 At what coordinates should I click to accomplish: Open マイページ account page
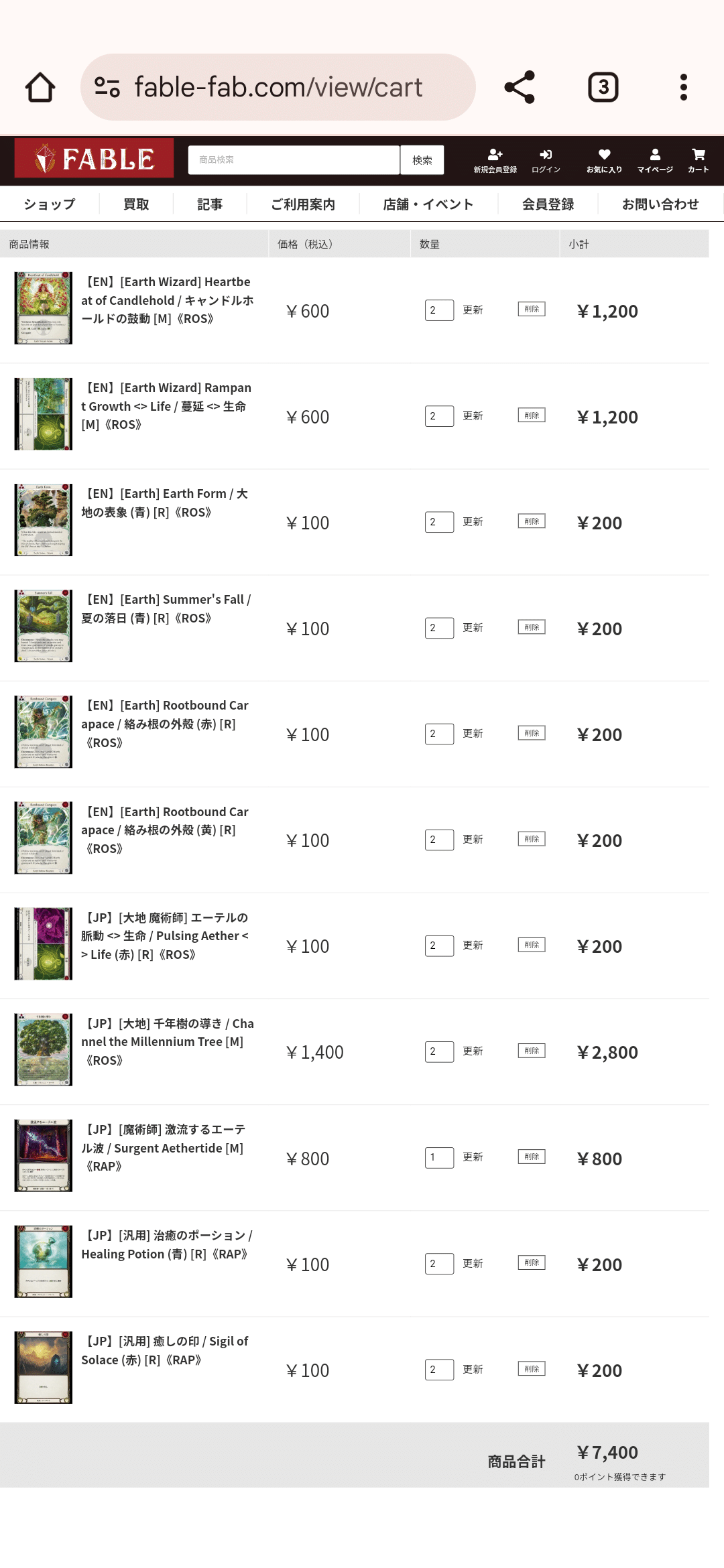coord(655,161)
